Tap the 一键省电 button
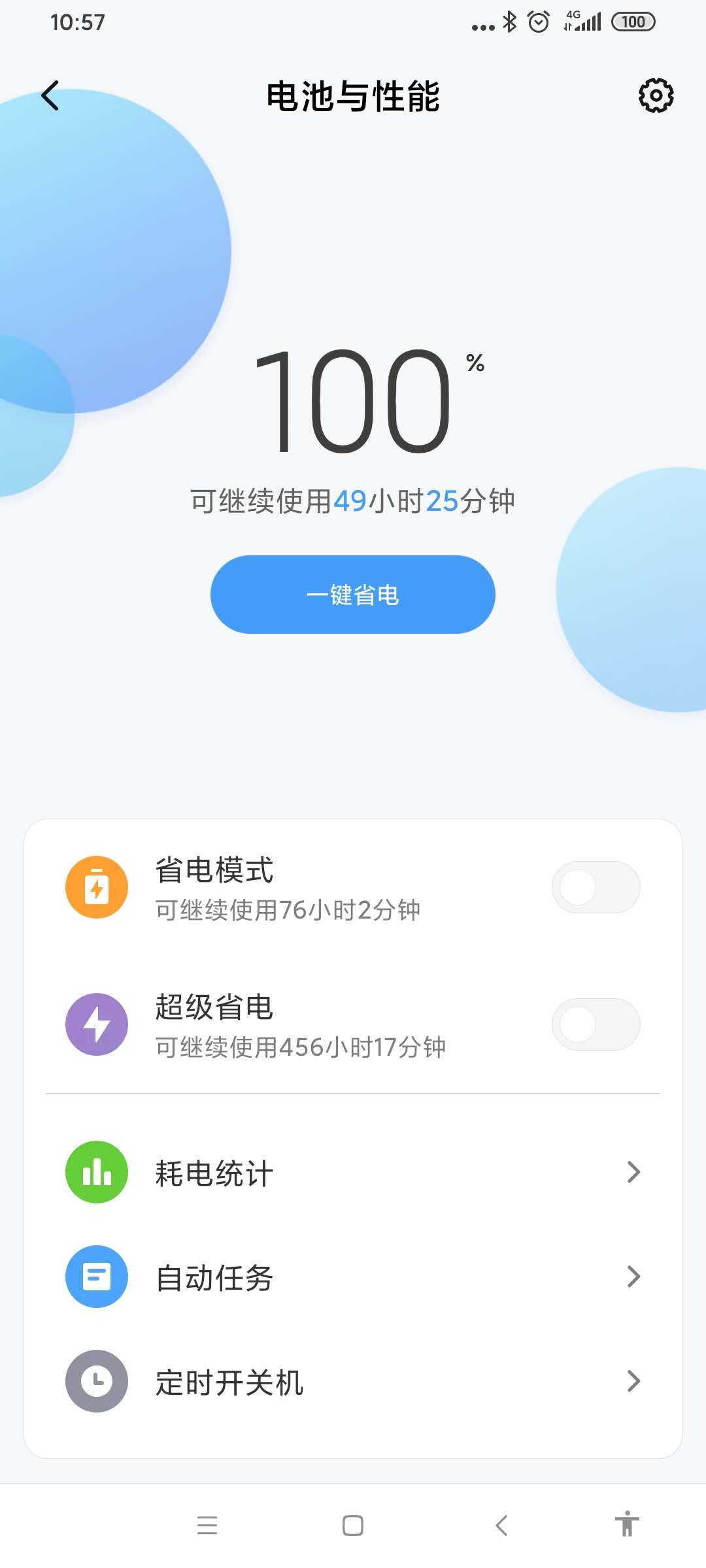Viewport: 706px width, 1568px height. click(352, 595)
